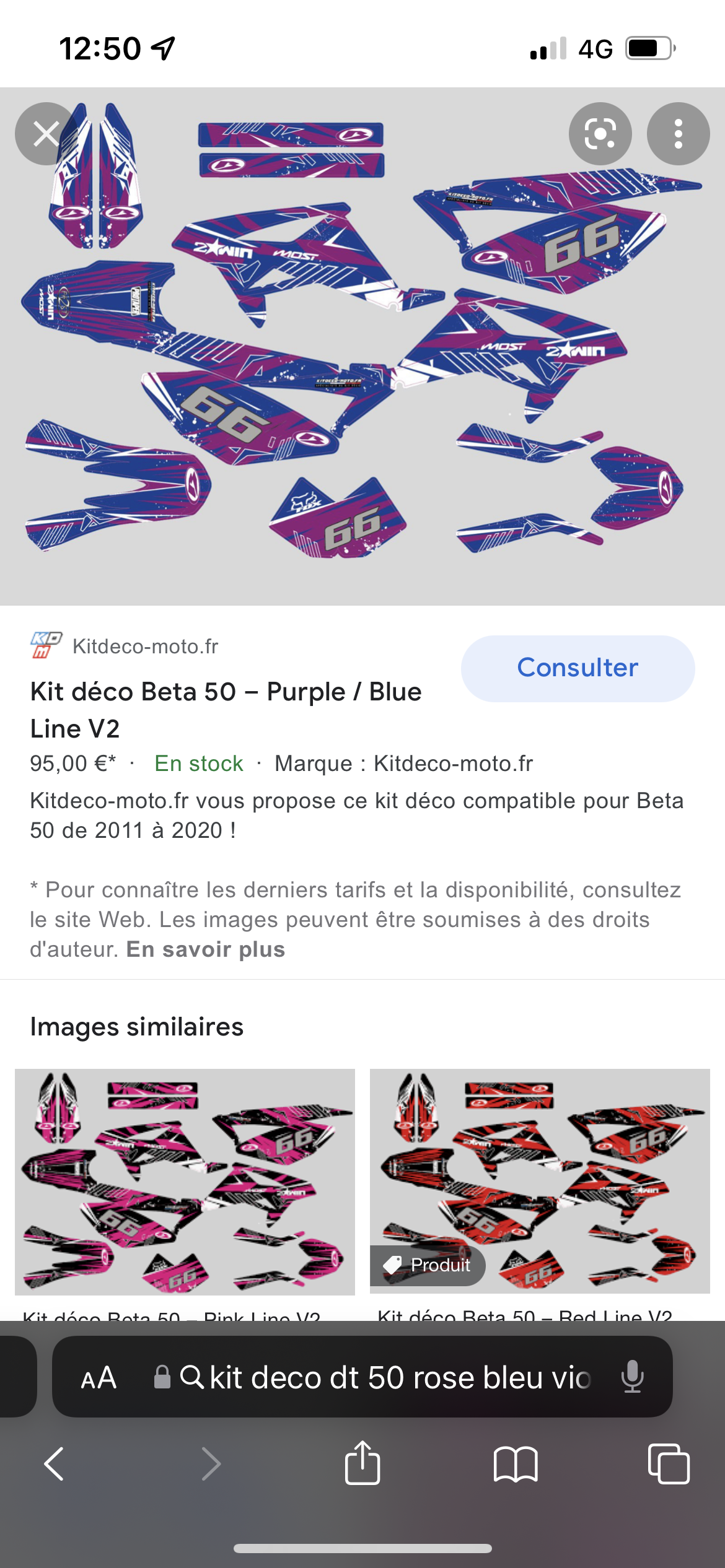
Task: Open the Pink Line V2 similar image
Action: click(x=185, y=1182)
